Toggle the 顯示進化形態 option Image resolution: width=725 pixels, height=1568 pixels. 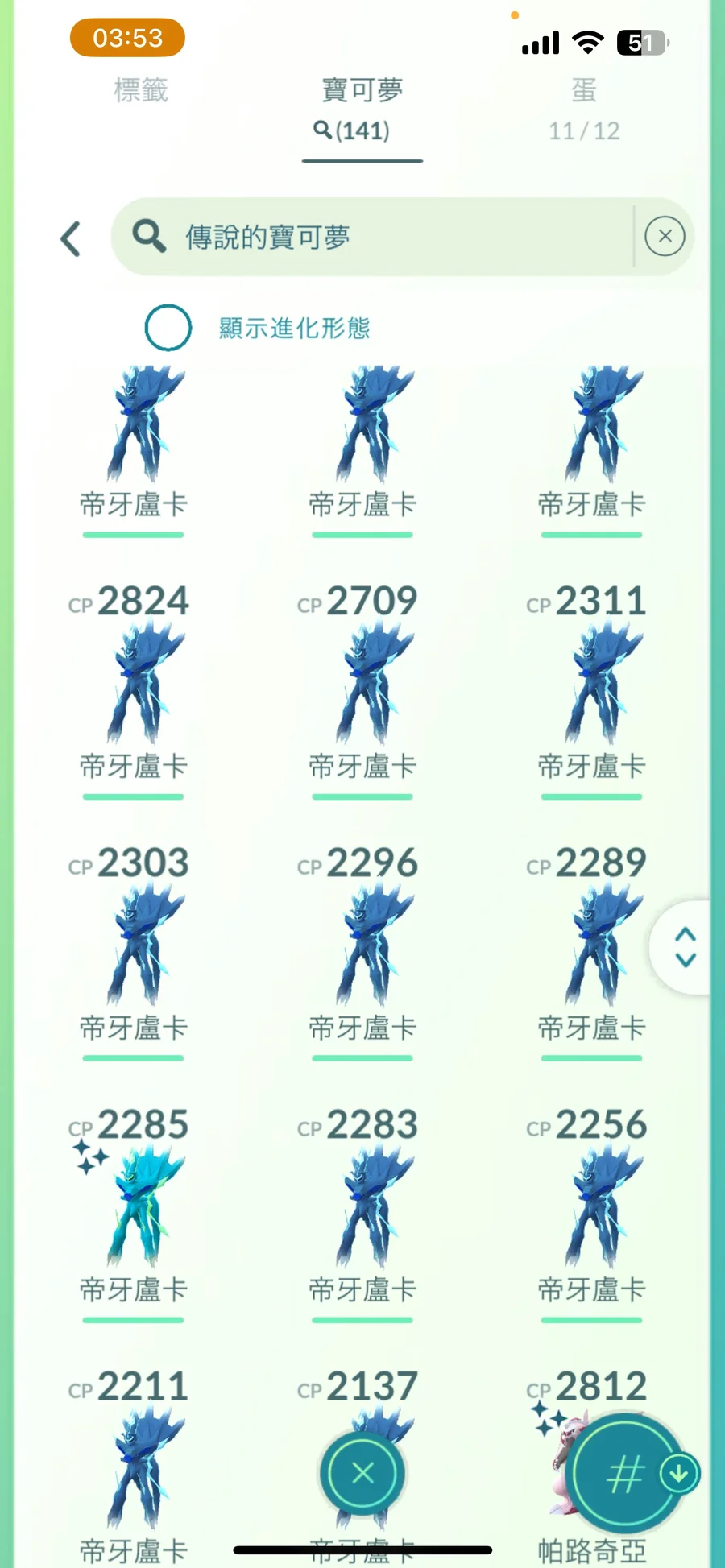coord(168,328)
